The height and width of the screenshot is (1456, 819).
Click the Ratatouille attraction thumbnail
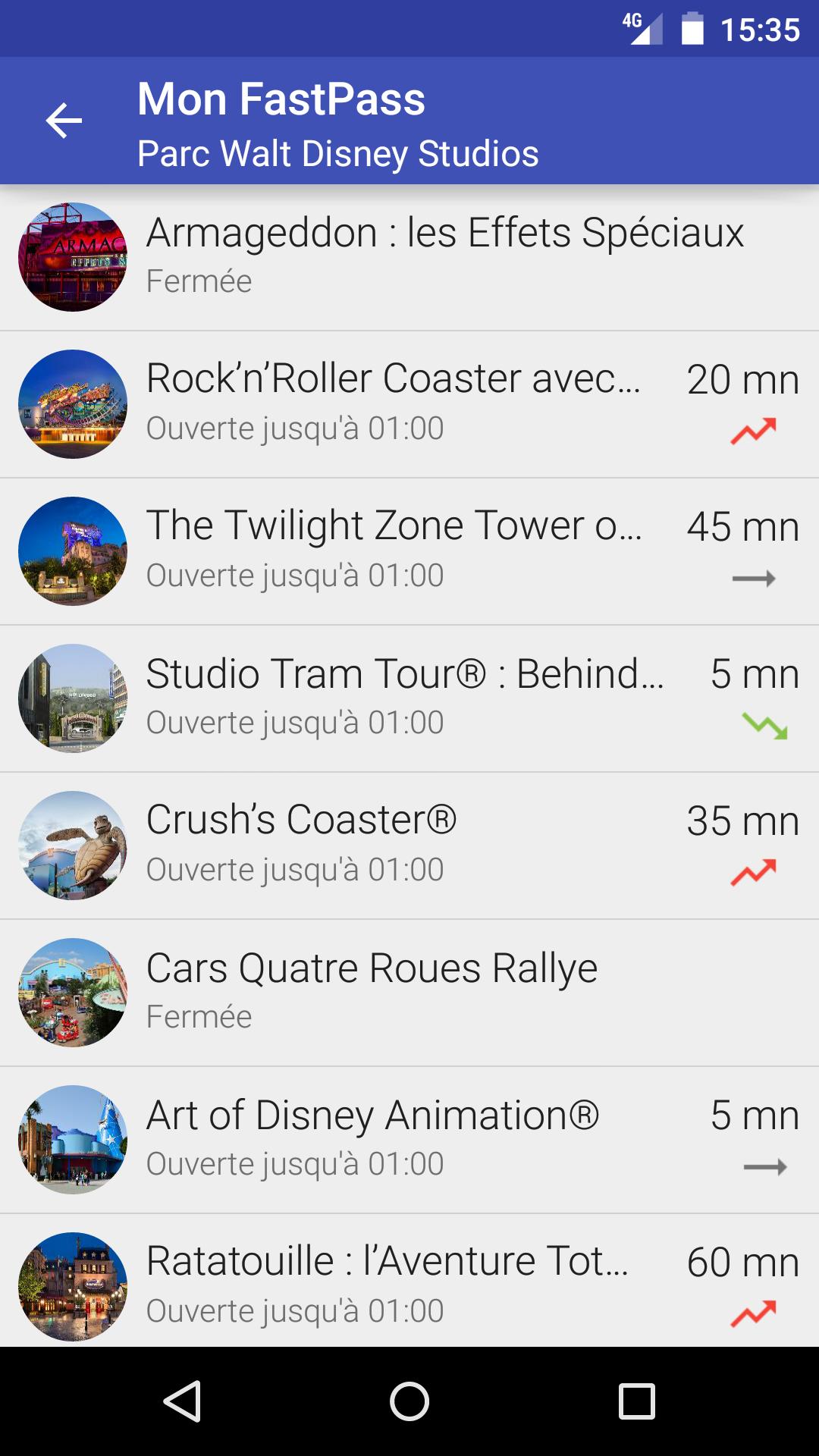pyautogui.click(x=73, y=1287)
